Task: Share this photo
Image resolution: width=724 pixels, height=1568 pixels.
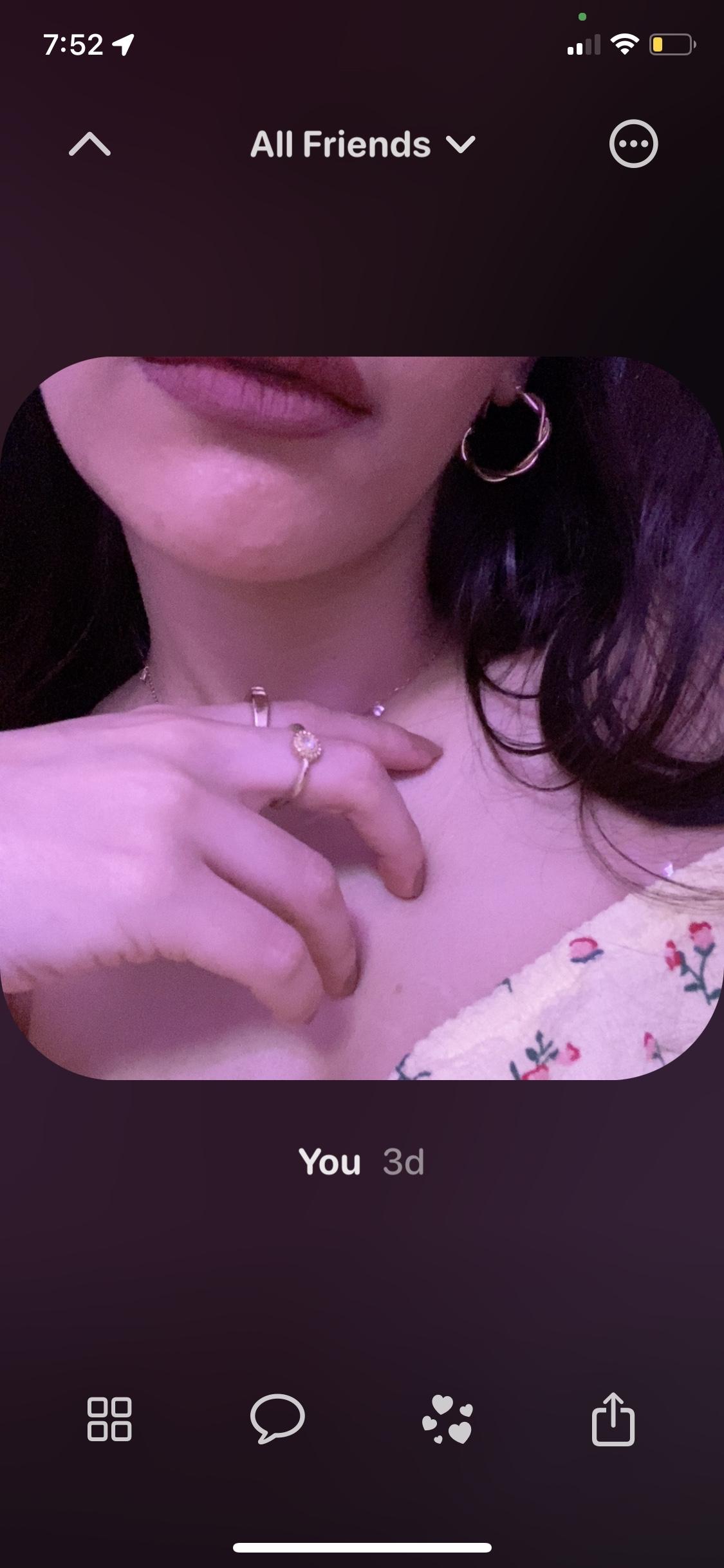Action: (x=613, y=1419)
